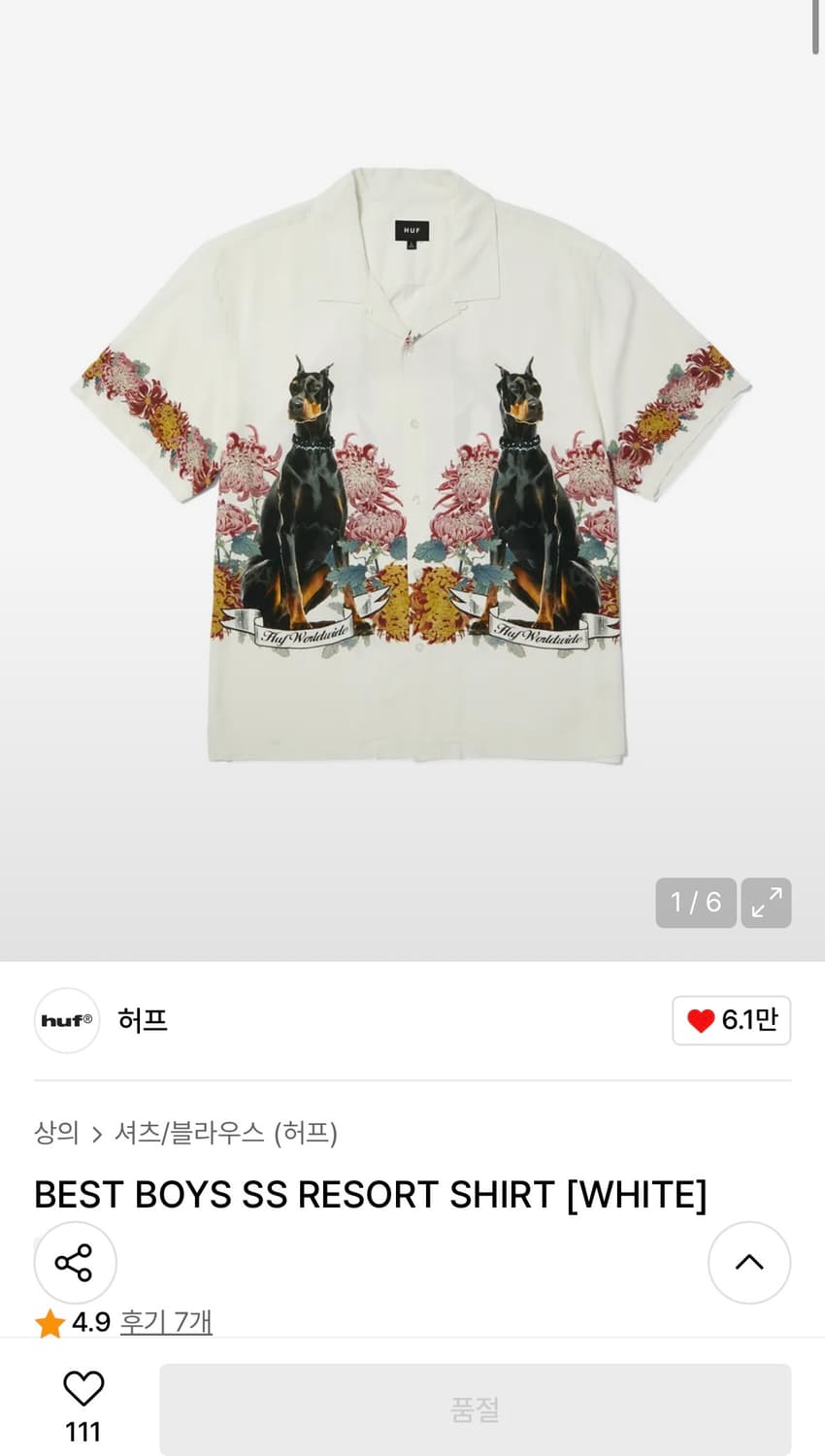Image resolution: width=825 pixels, height=1456 pixels.
Task: Select the 허프 brand name text
Action: 143,1020
